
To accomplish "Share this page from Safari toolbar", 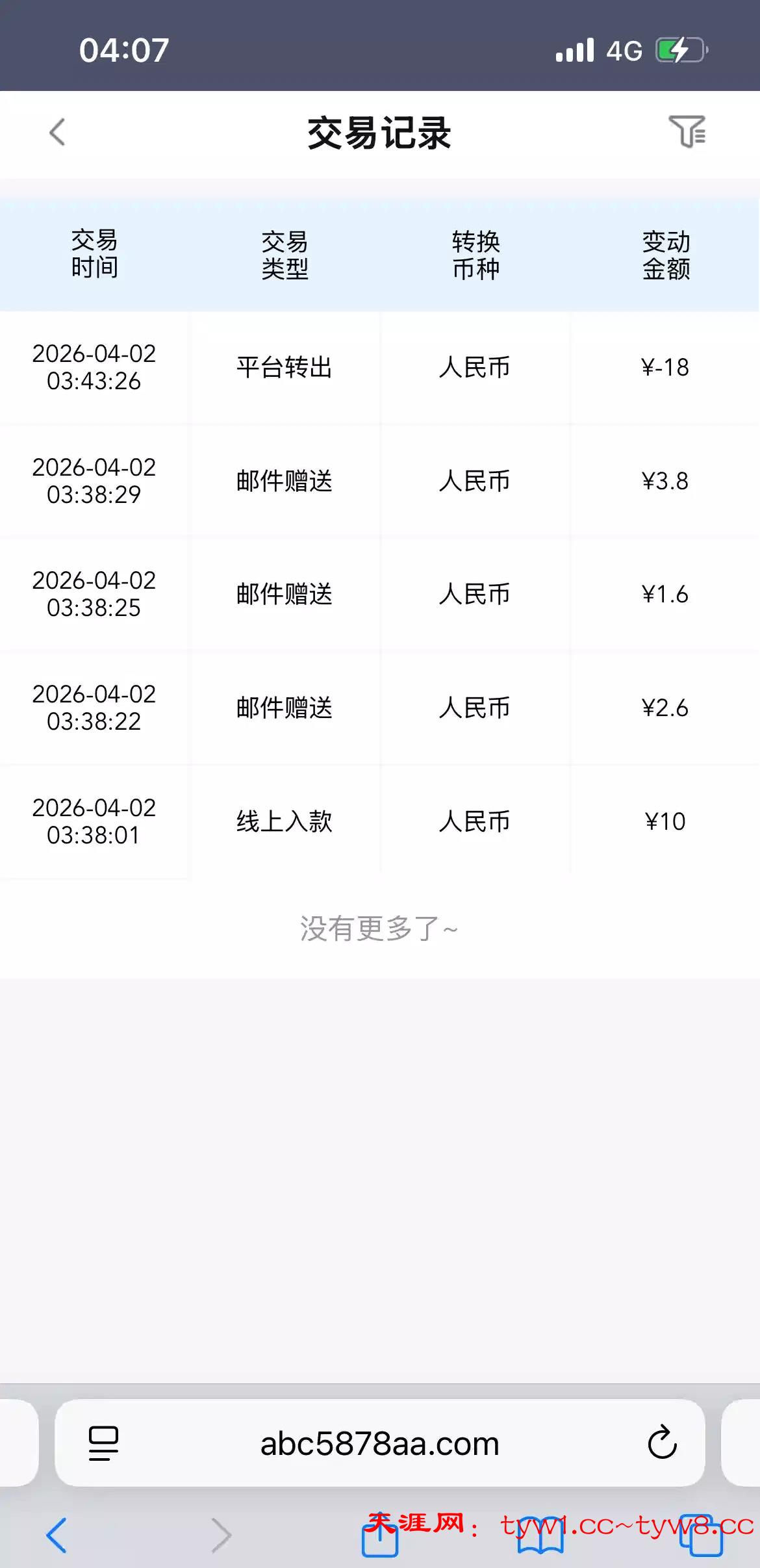I will coord(380,1537).
